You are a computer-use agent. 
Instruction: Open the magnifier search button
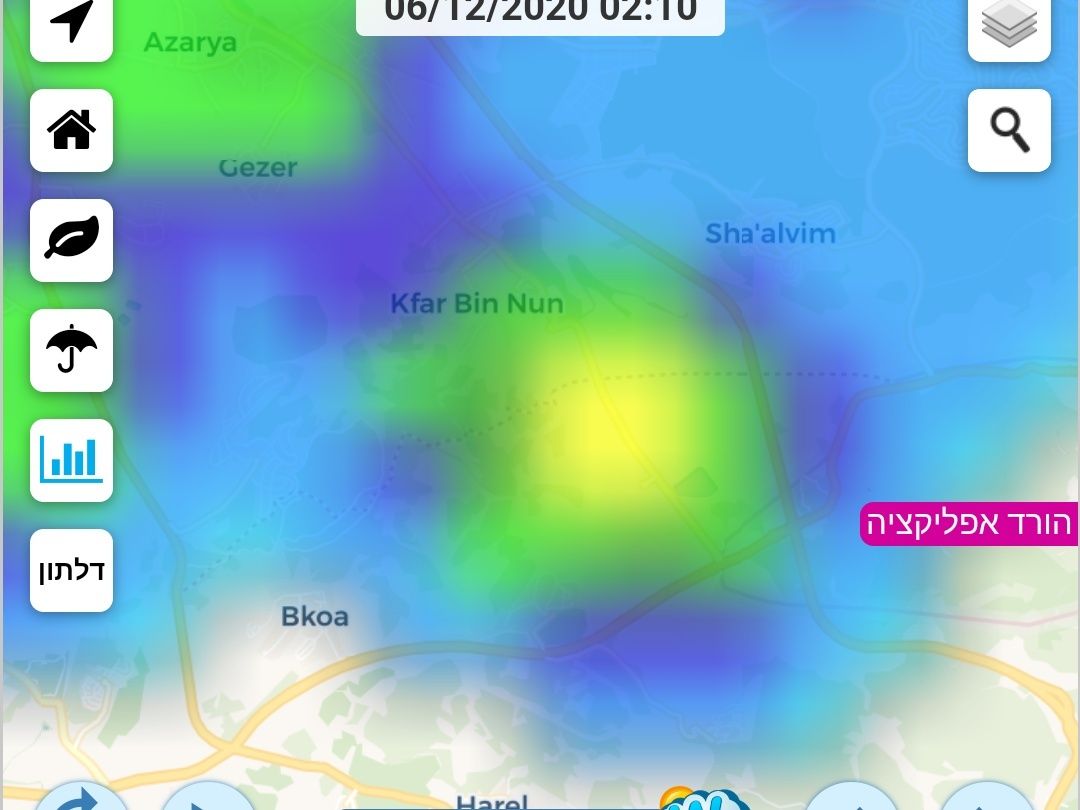pos(1009,130)
